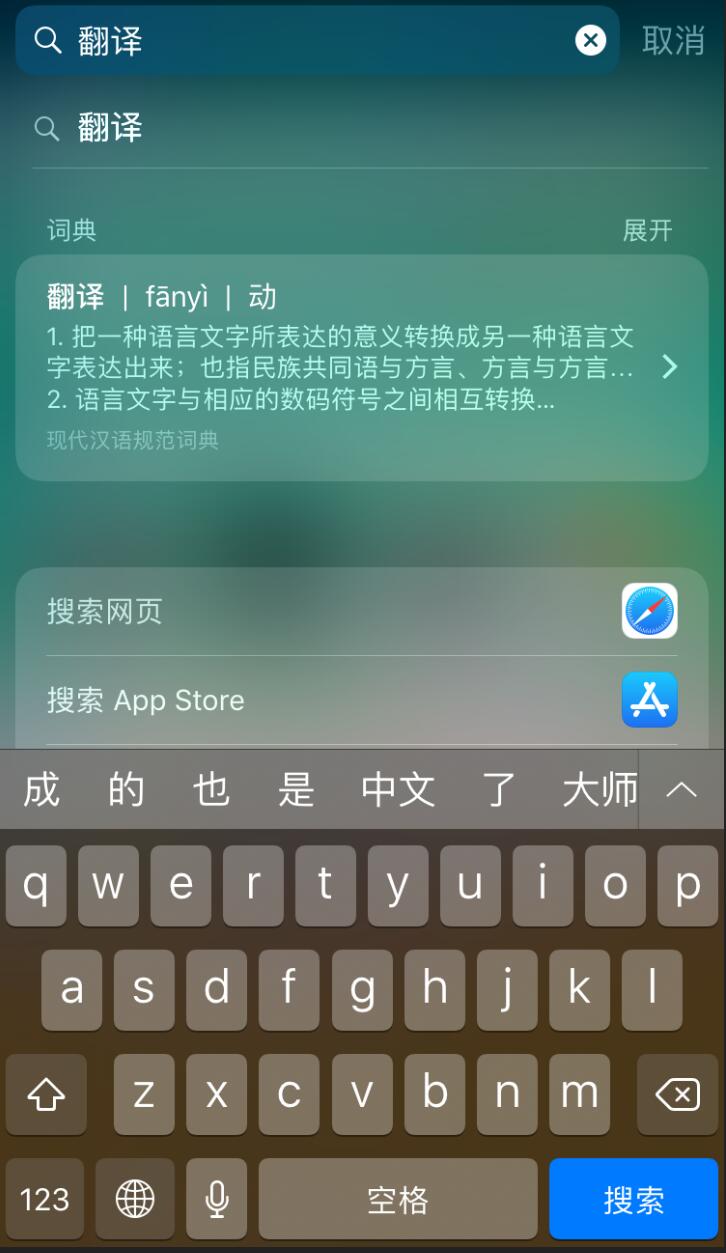Tap the magnifying glass in the search bar
726x1253 pixels.
point(49,40)
